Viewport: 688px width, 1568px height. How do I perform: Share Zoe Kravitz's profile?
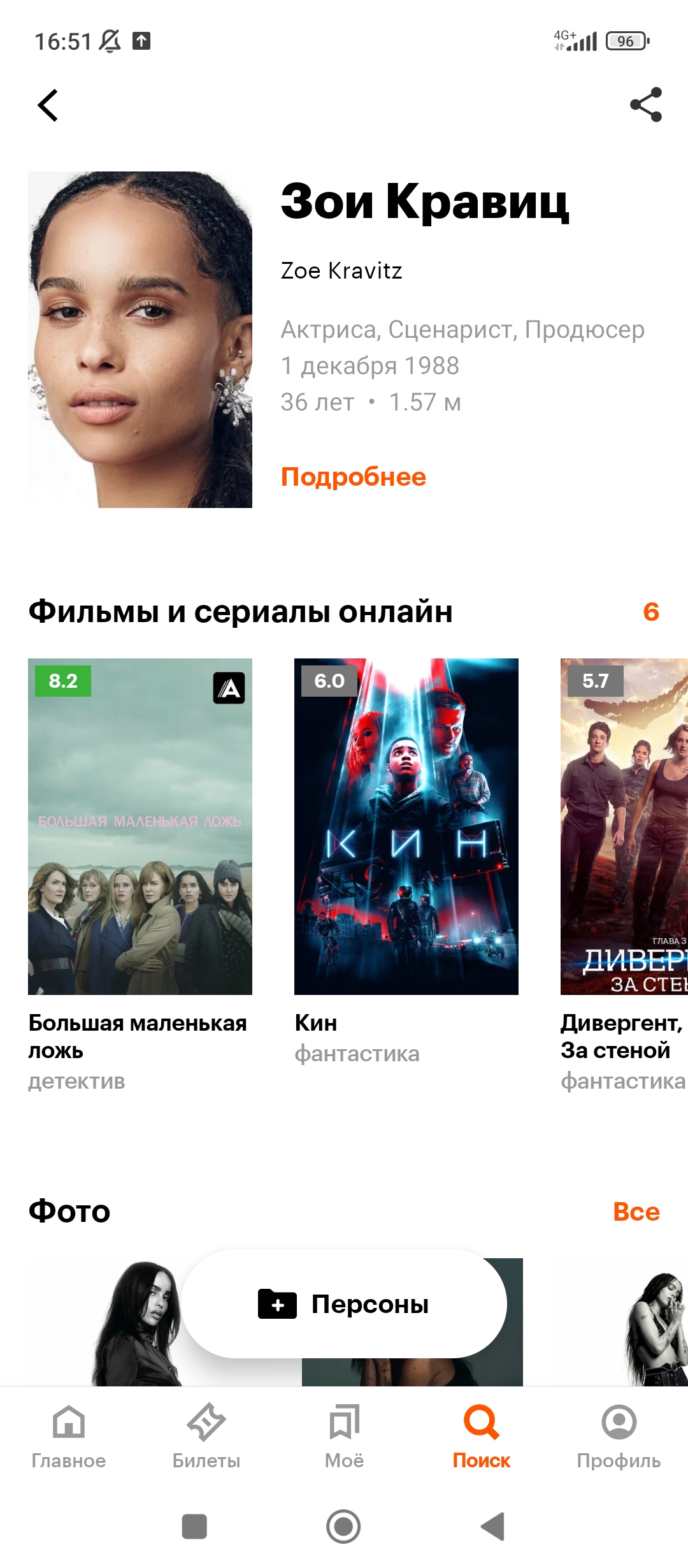click(645, 105)
